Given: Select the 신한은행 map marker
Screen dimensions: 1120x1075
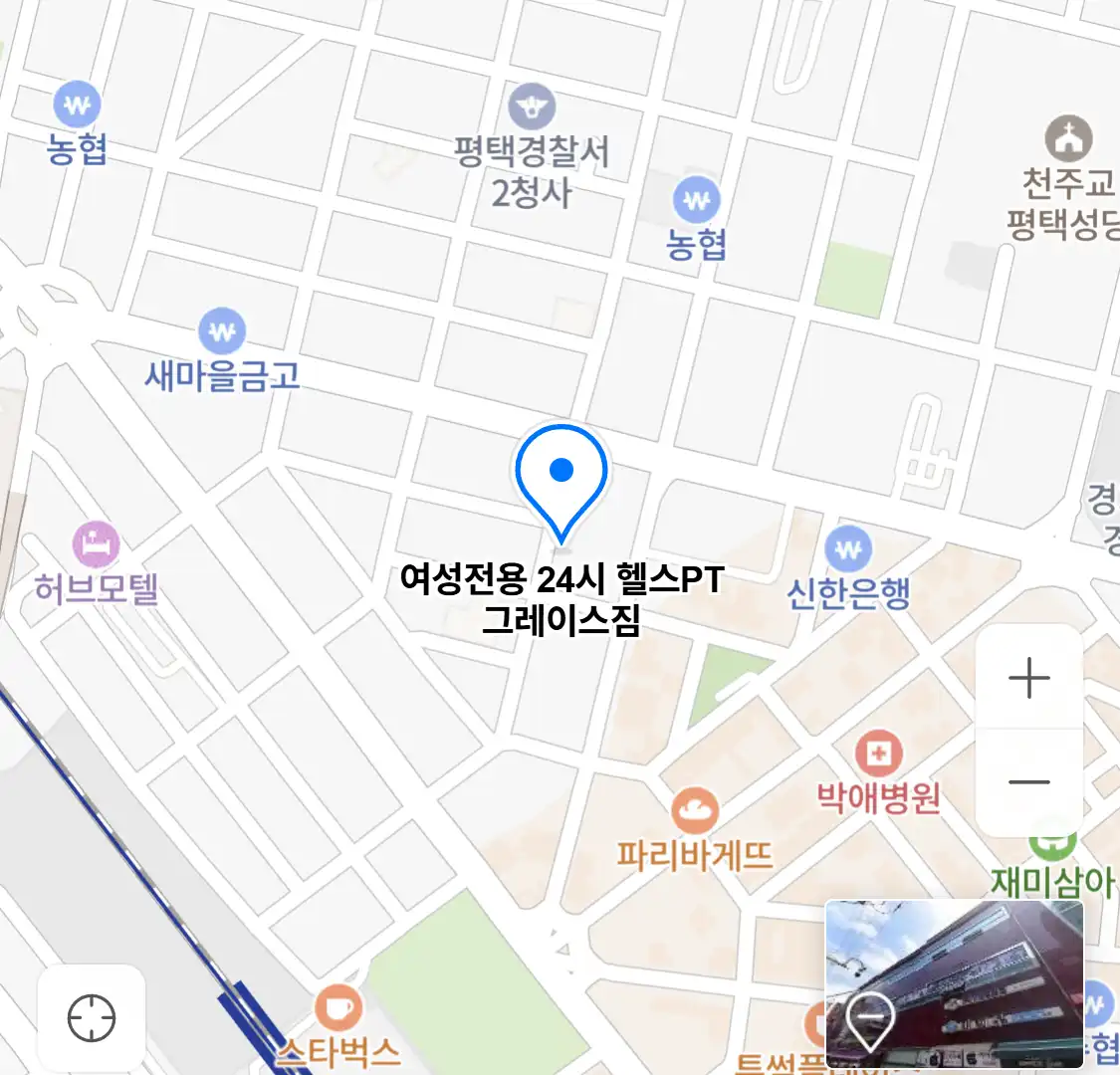Looking at the screenshot, I should click(848, 548).
